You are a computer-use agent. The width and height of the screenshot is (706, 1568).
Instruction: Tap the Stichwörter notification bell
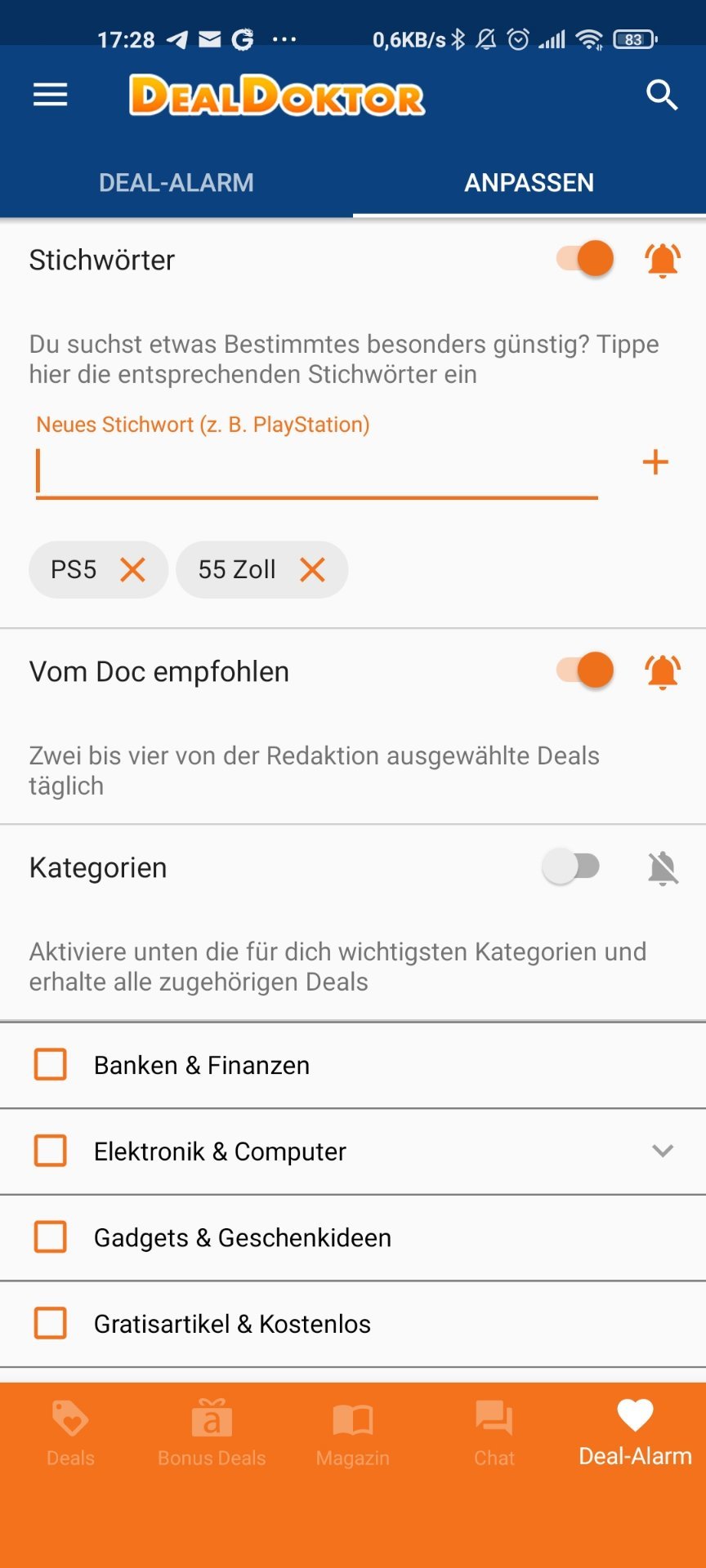663,261
